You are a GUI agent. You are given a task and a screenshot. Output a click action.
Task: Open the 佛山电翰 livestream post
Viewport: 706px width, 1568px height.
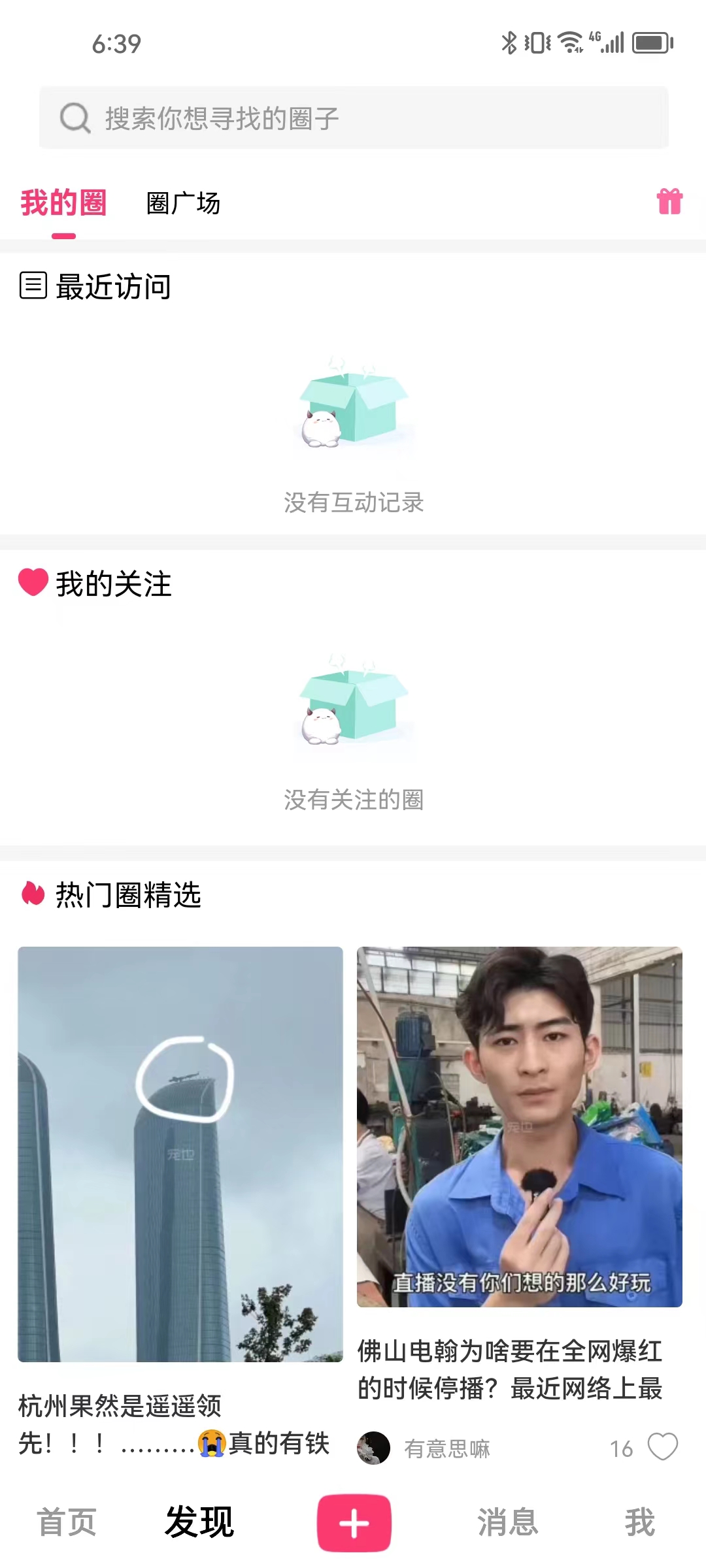pos(519,1126)
